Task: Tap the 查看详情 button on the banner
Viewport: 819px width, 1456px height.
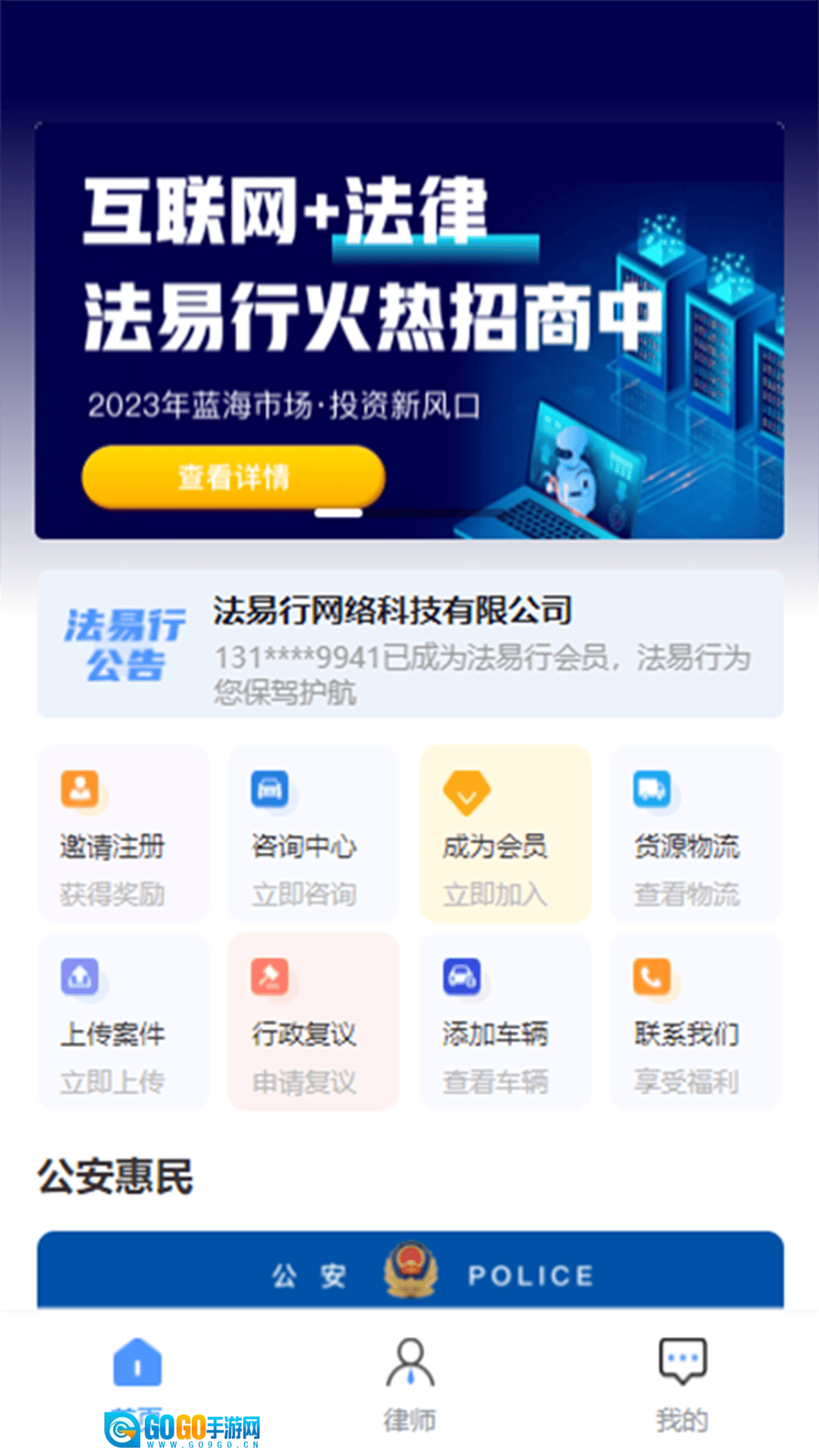Action: click(x=234, y=477)
